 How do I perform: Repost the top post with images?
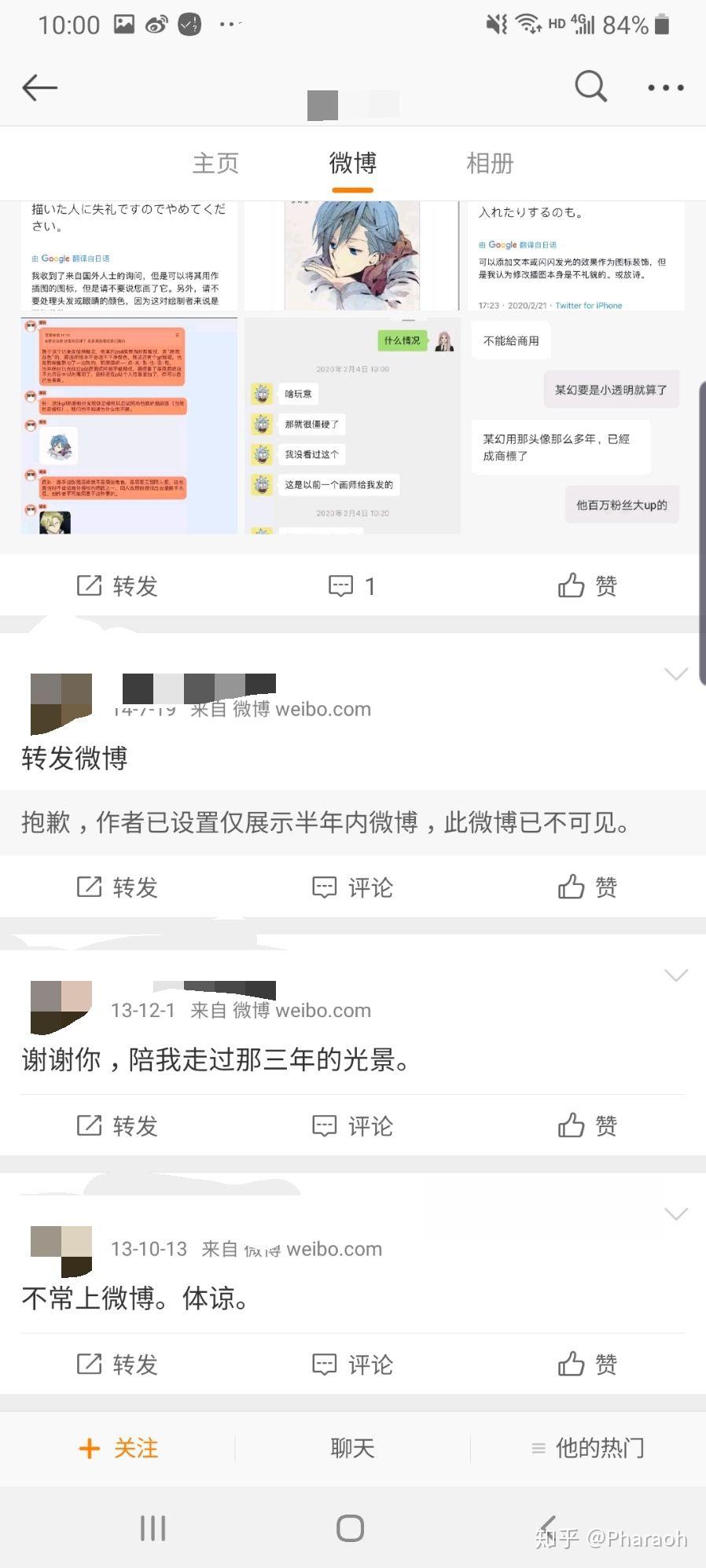coord(118,586)
